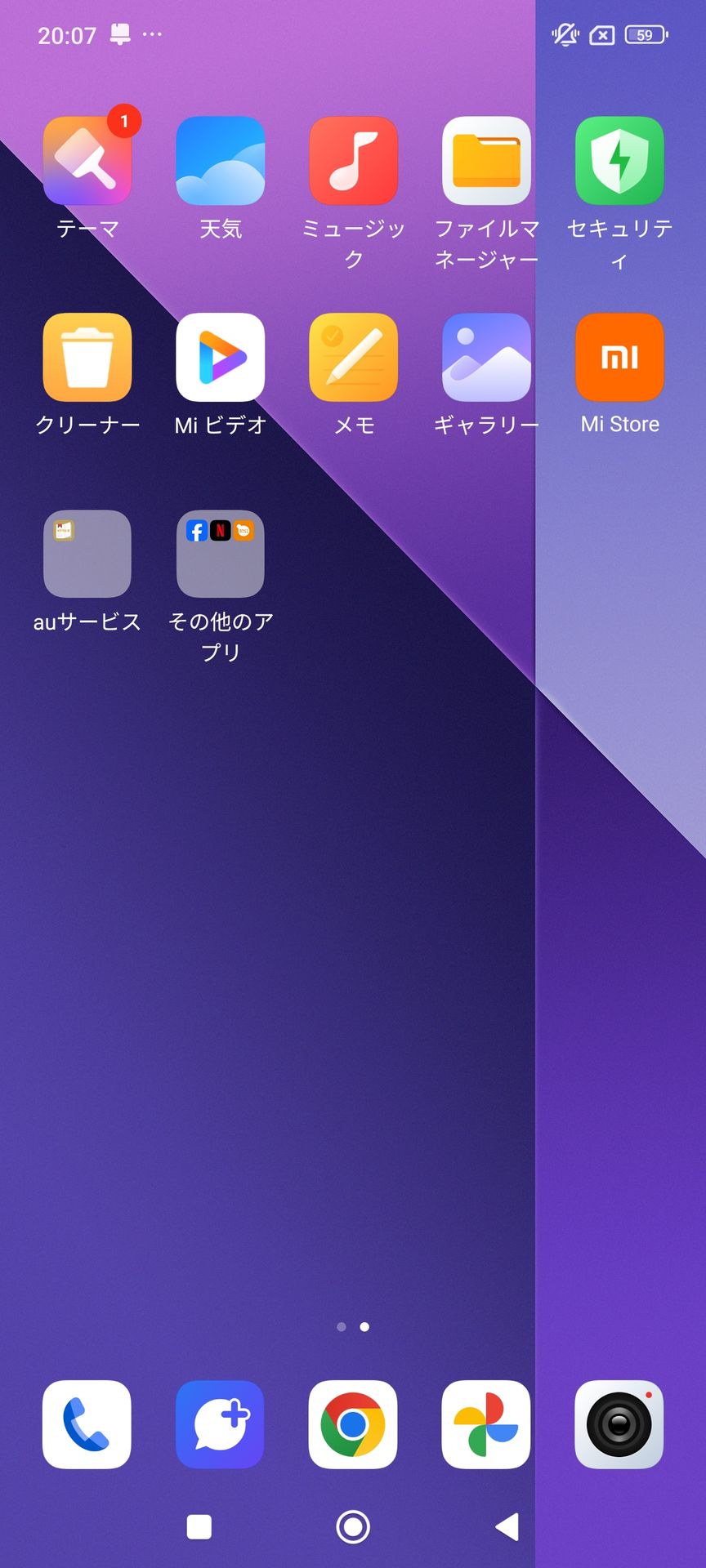Open the クリーナー cleaner app
Viewport: 706px width, 1568px height.
pos(87,358)
